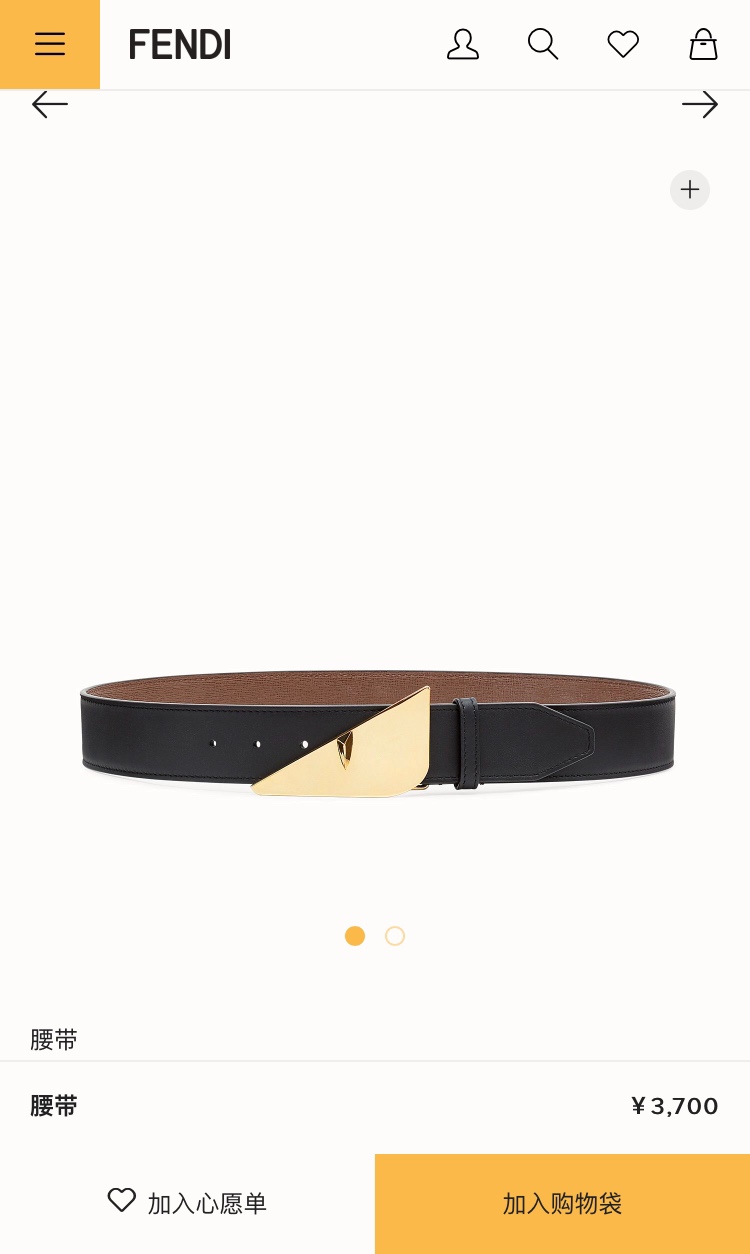Open the search icon

(x=542, y=44)
